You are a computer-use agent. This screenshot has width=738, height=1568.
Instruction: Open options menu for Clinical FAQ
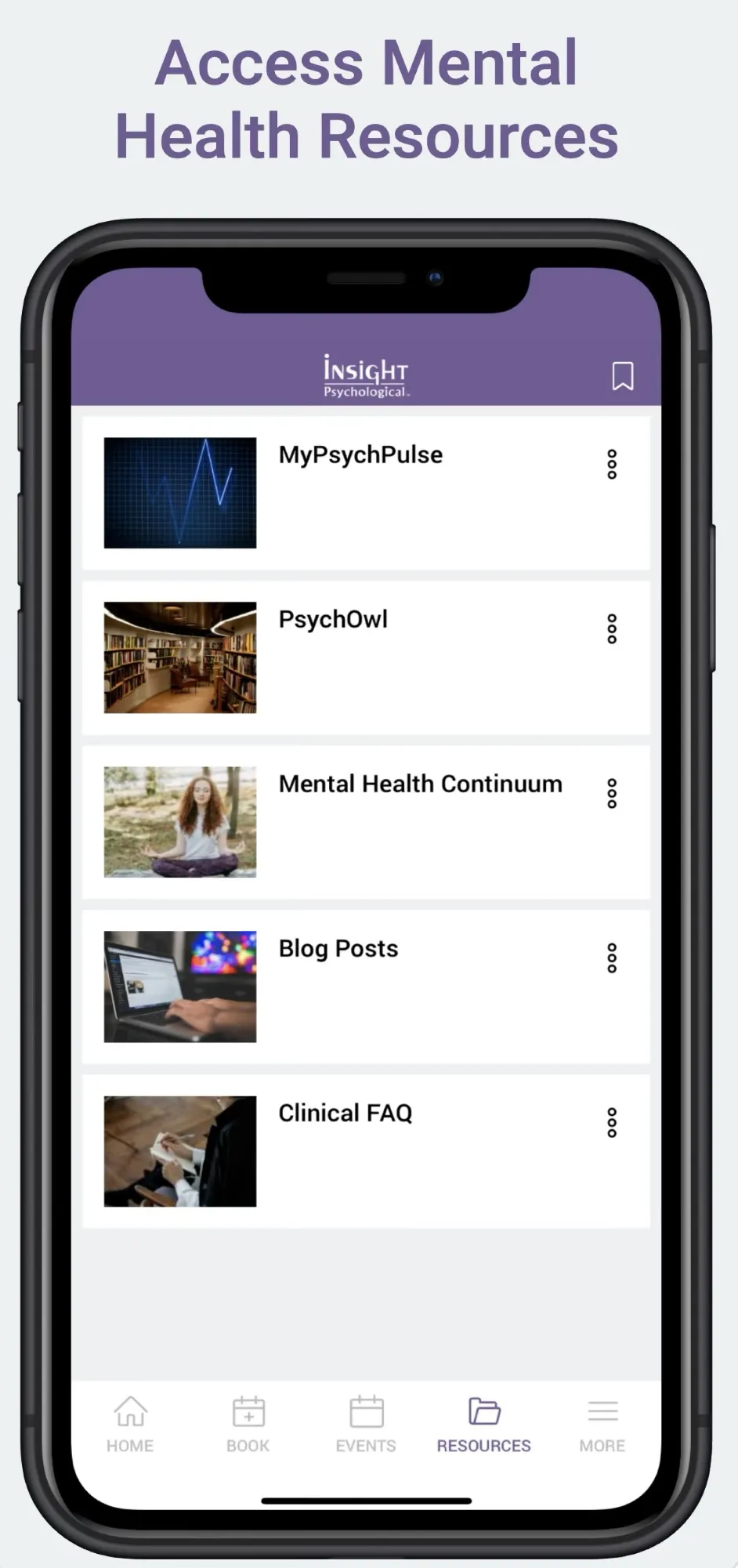point(611,1122)
